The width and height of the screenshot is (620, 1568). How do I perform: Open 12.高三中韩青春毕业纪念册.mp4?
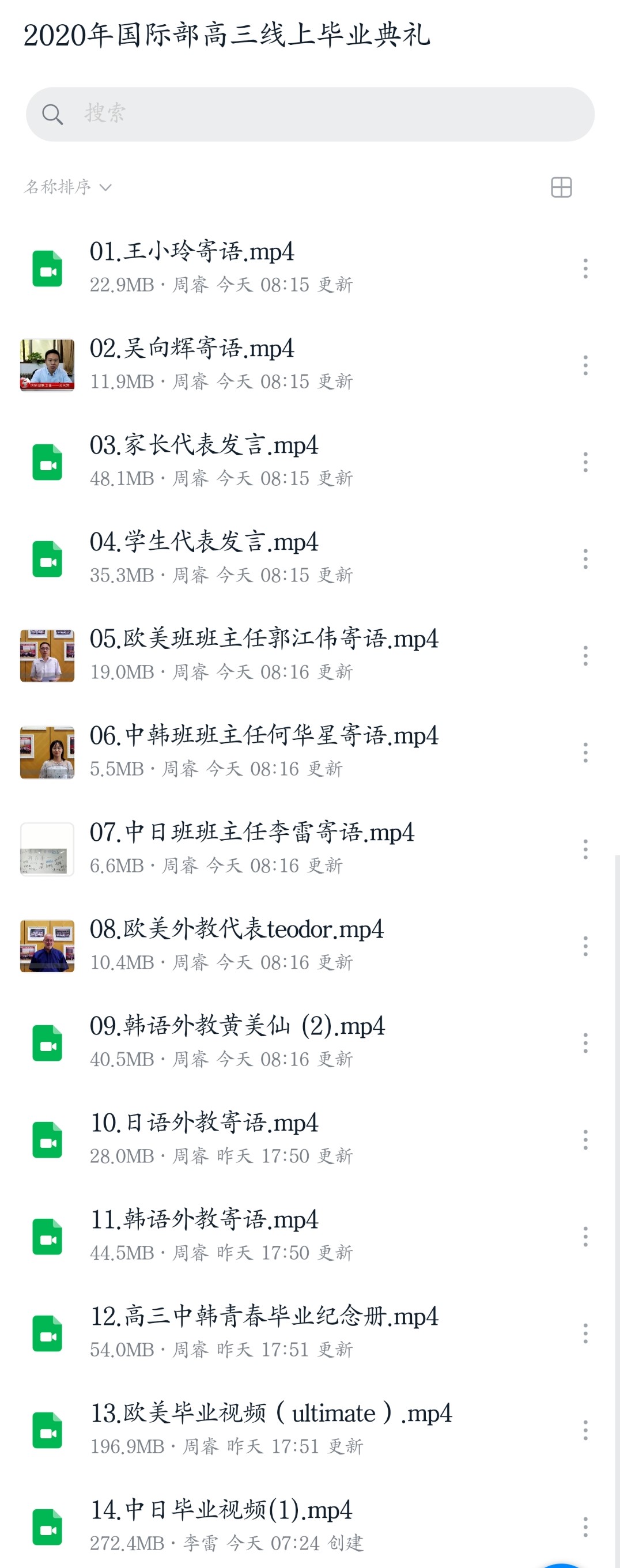(x=263, y=1317)
